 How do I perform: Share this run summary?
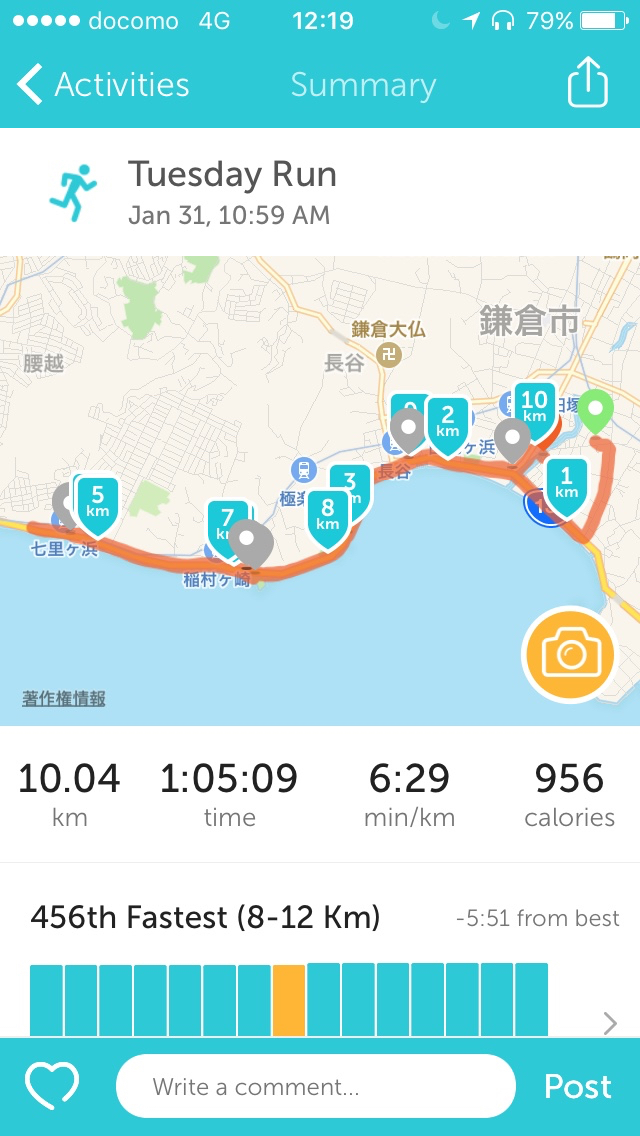(x=587, y=83)
